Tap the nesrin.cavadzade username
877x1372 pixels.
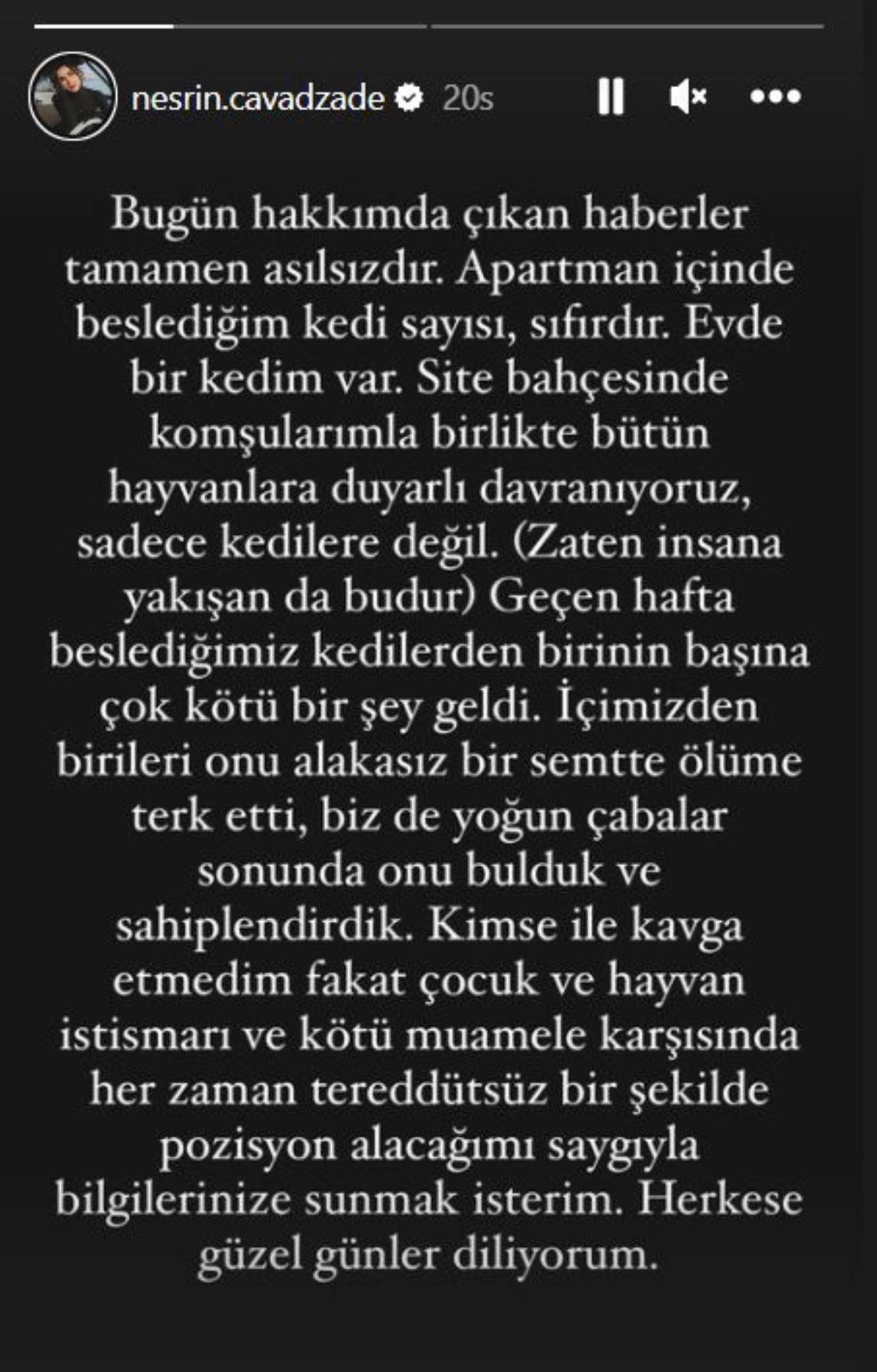coord(257,97)
